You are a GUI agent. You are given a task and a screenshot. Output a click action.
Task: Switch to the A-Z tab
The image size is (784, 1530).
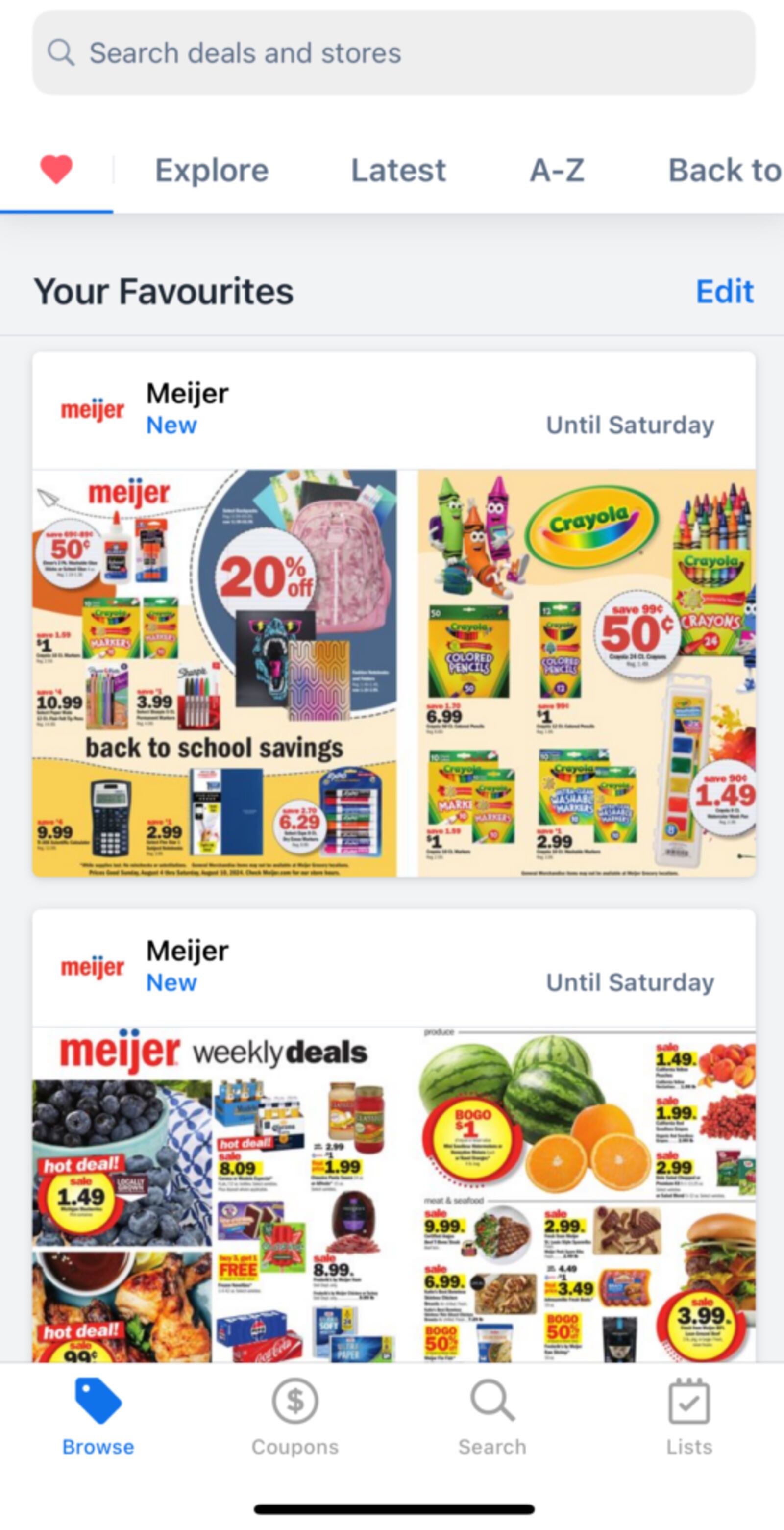click(557, 171)
